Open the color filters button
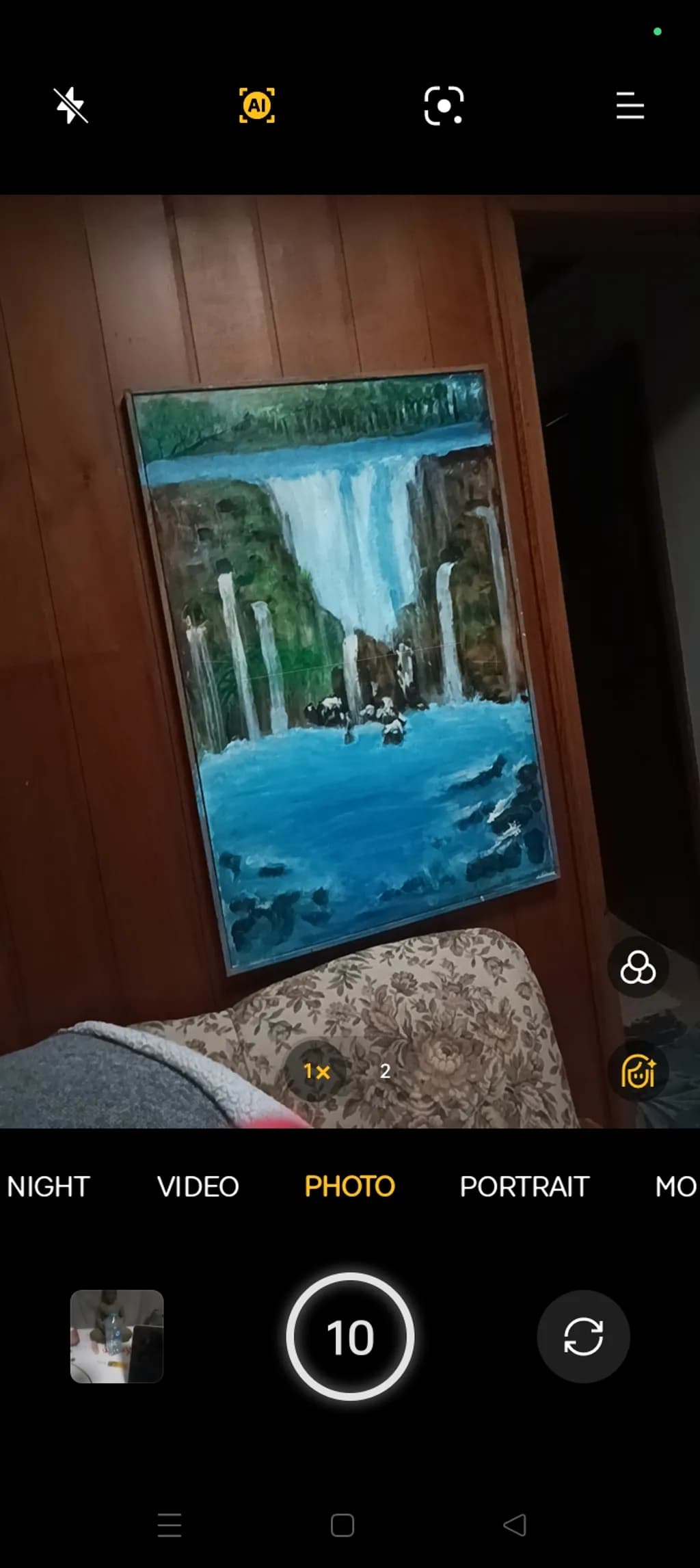700x1568 pixels. pyautogui.click(x=638, y=968)
